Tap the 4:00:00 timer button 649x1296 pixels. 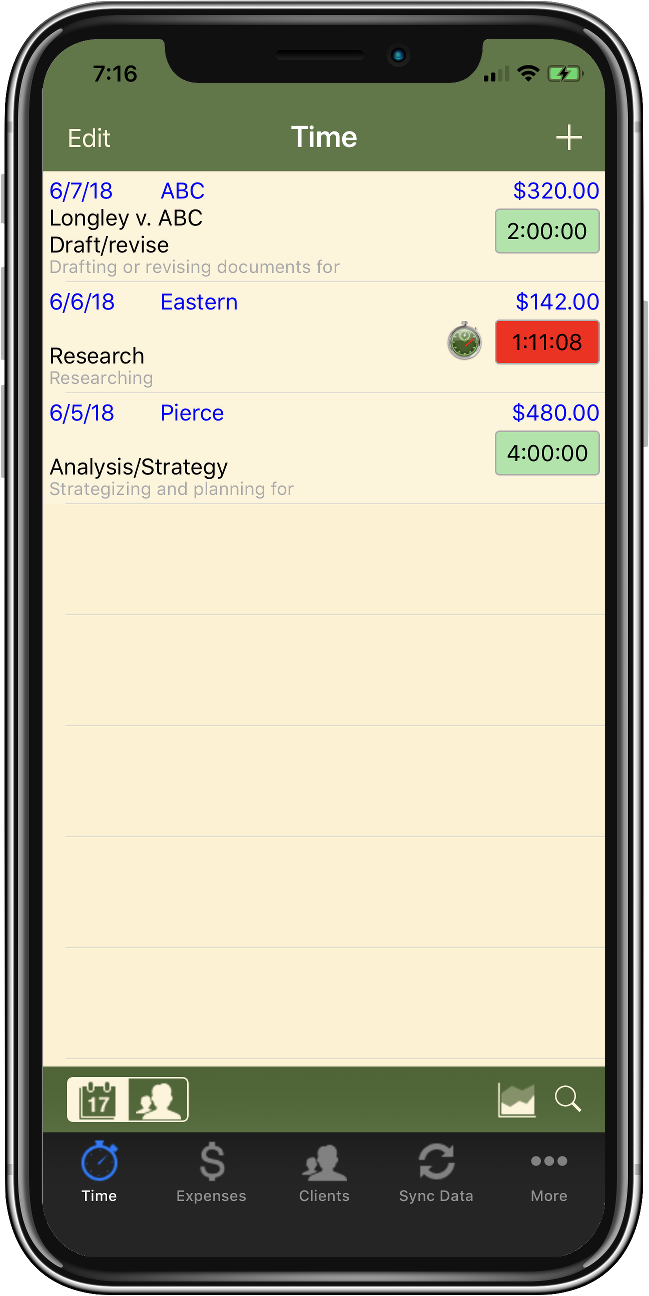(547, 453)
